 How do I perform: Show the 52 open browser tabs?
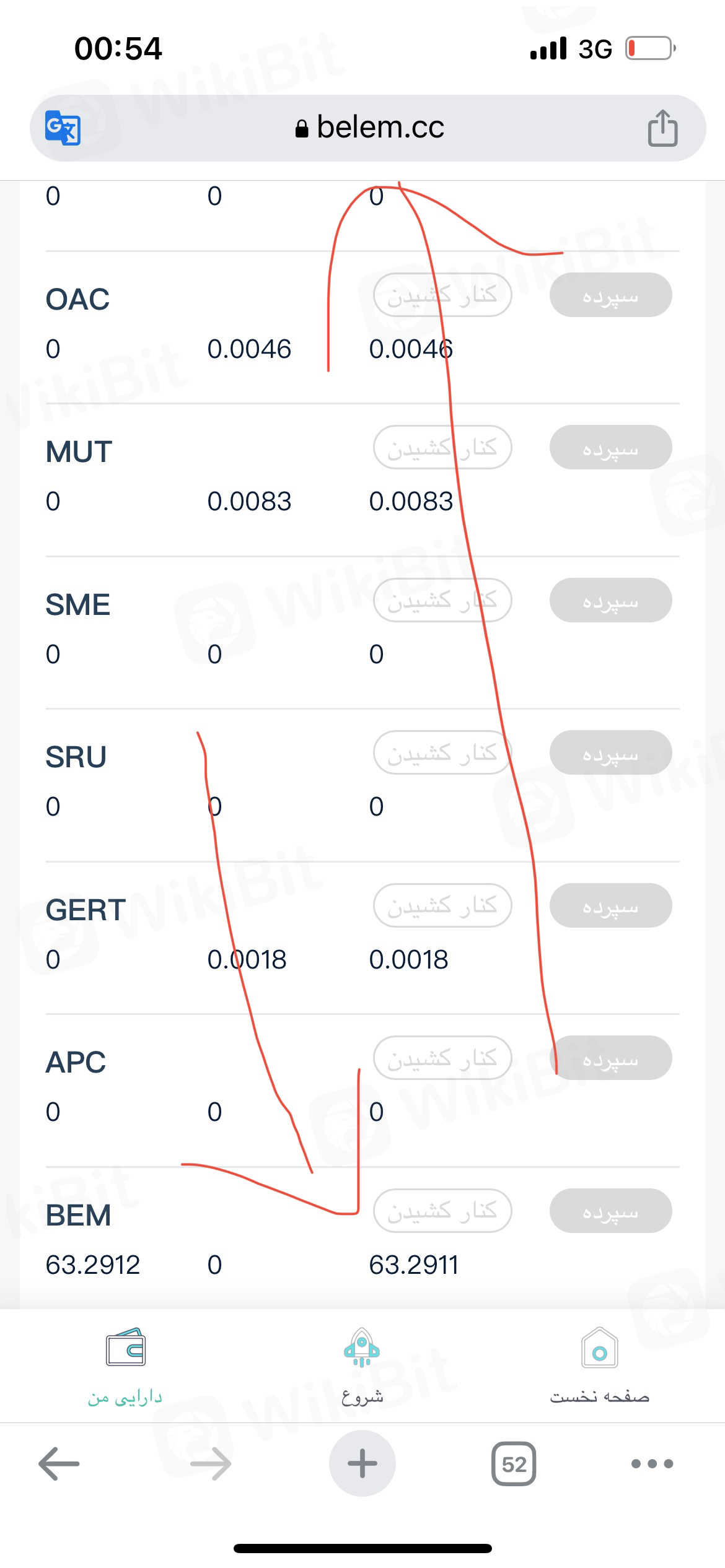[514, 1463]
